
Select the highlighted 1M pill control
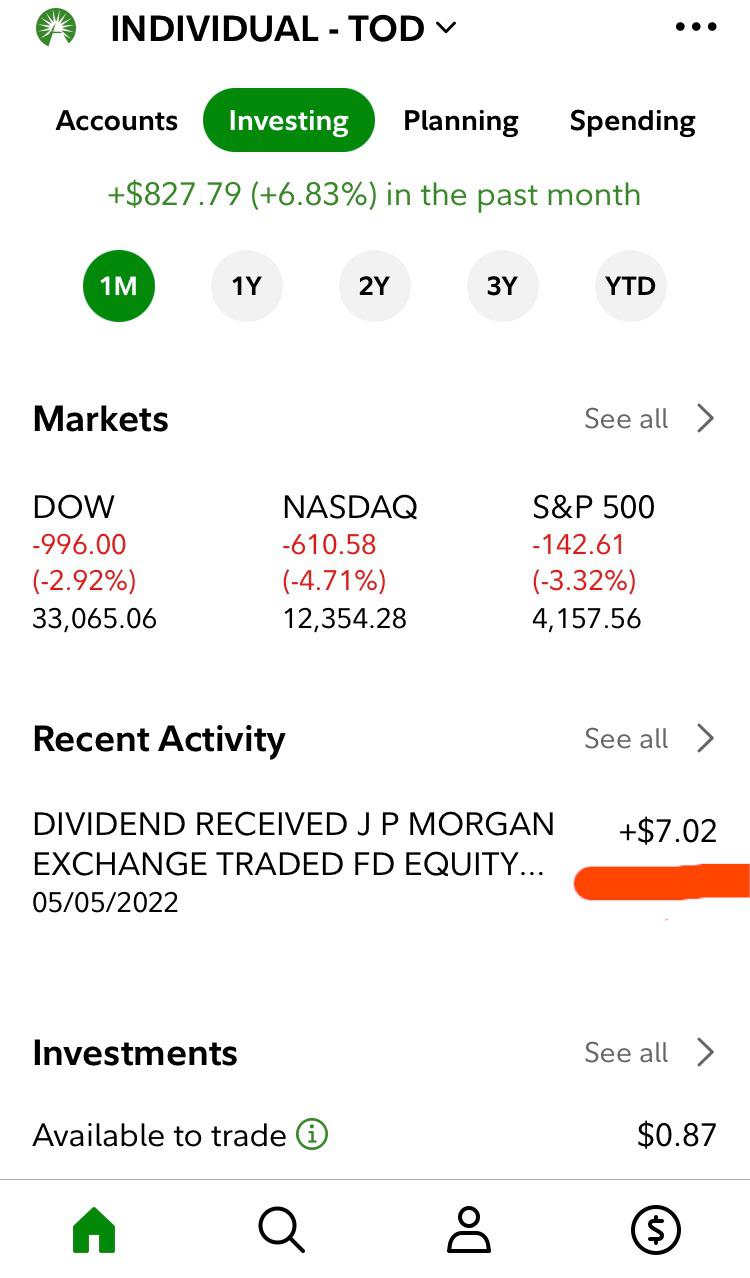tap(119, 285)
